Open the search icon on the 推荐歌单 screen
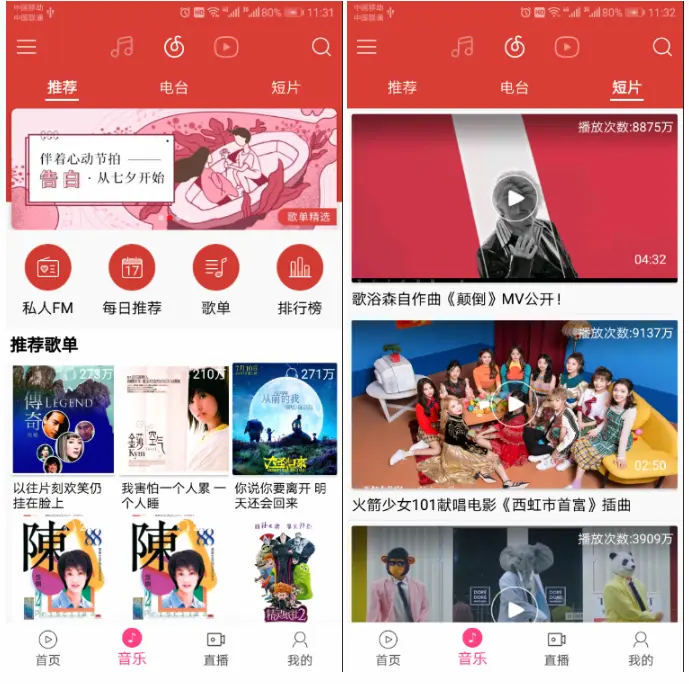This screenshot has height=684, width=689. (x=321, y=47)
